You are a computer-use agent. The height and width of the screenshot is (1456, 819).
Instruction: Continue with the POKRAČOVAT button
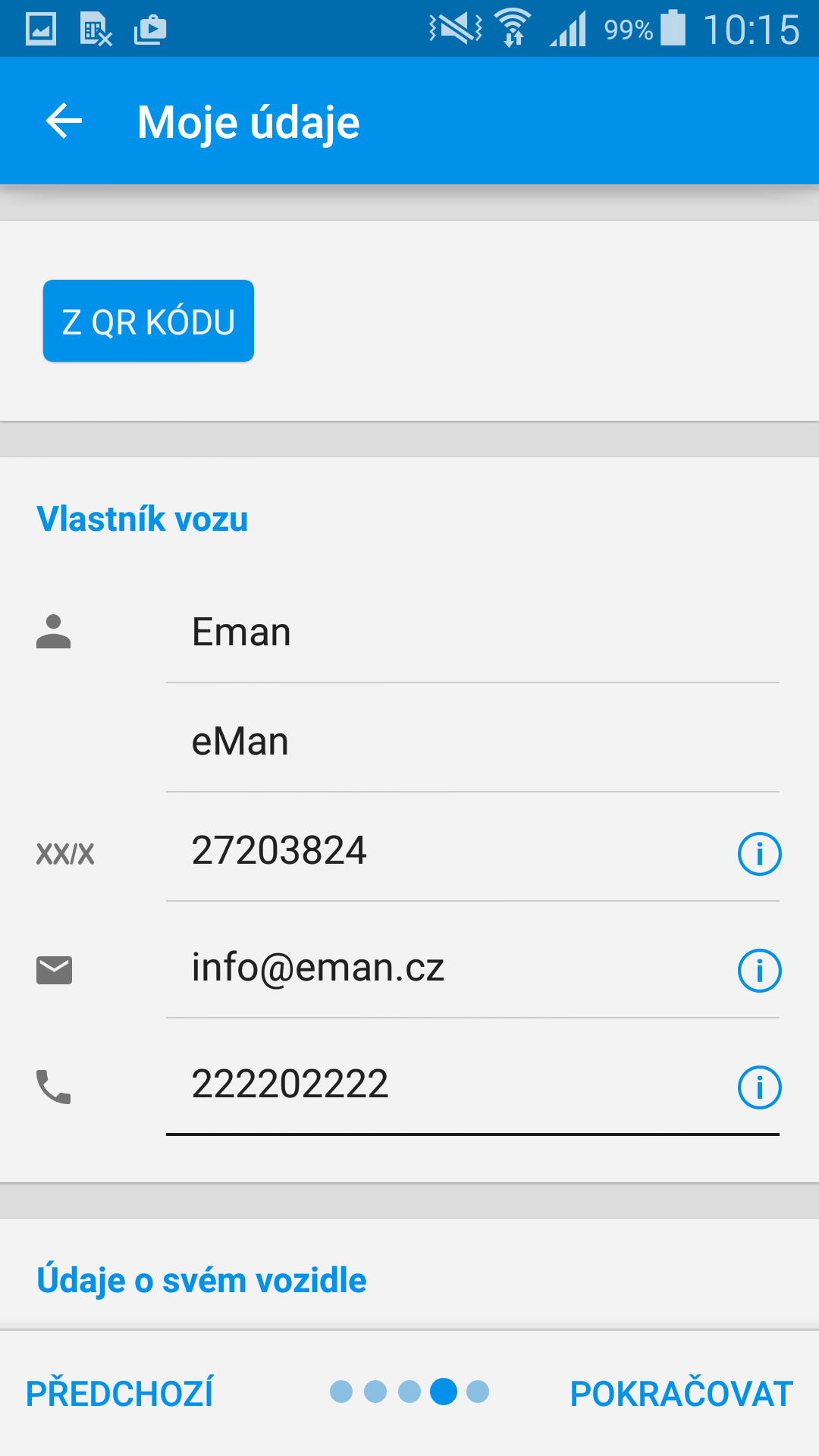(682, 1394)
